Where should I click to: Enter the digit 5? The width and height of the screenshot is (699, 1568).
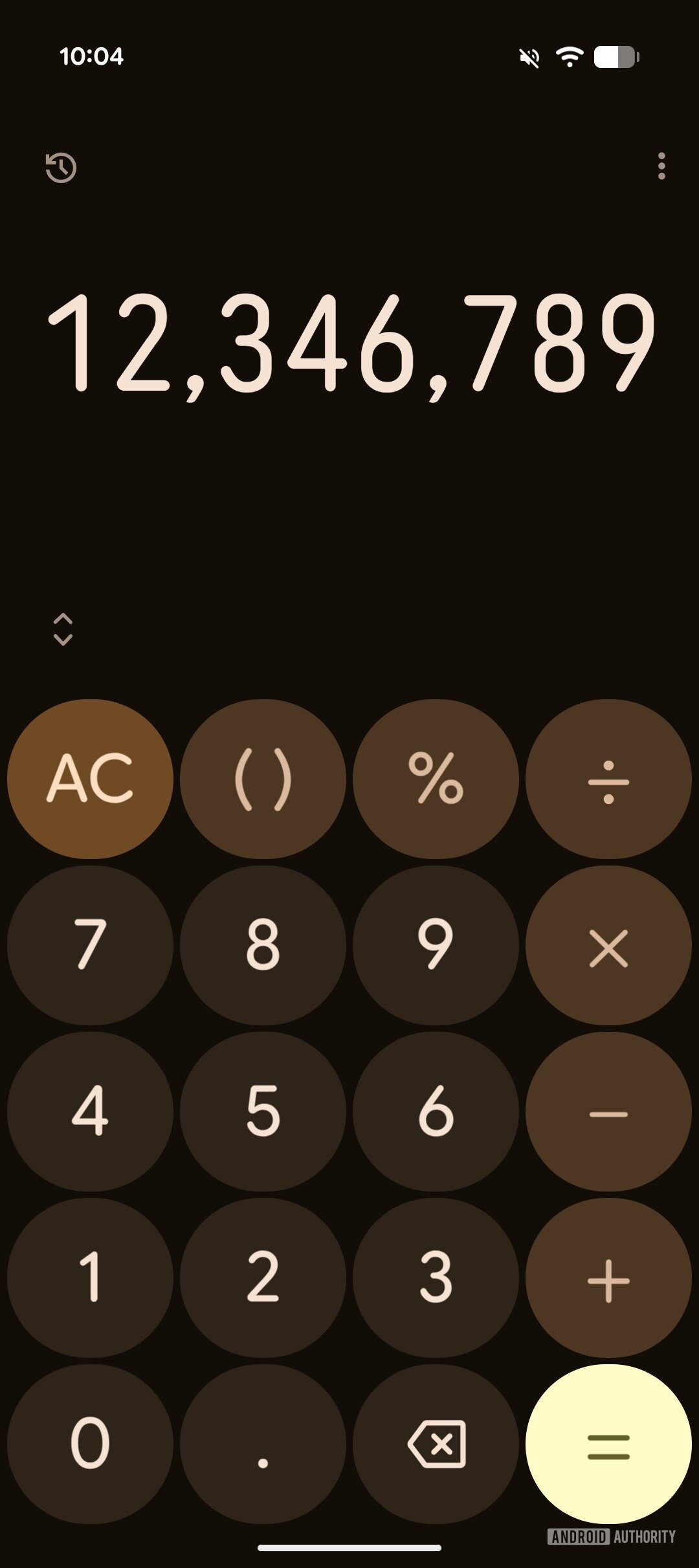click(x=263, y=1111)
